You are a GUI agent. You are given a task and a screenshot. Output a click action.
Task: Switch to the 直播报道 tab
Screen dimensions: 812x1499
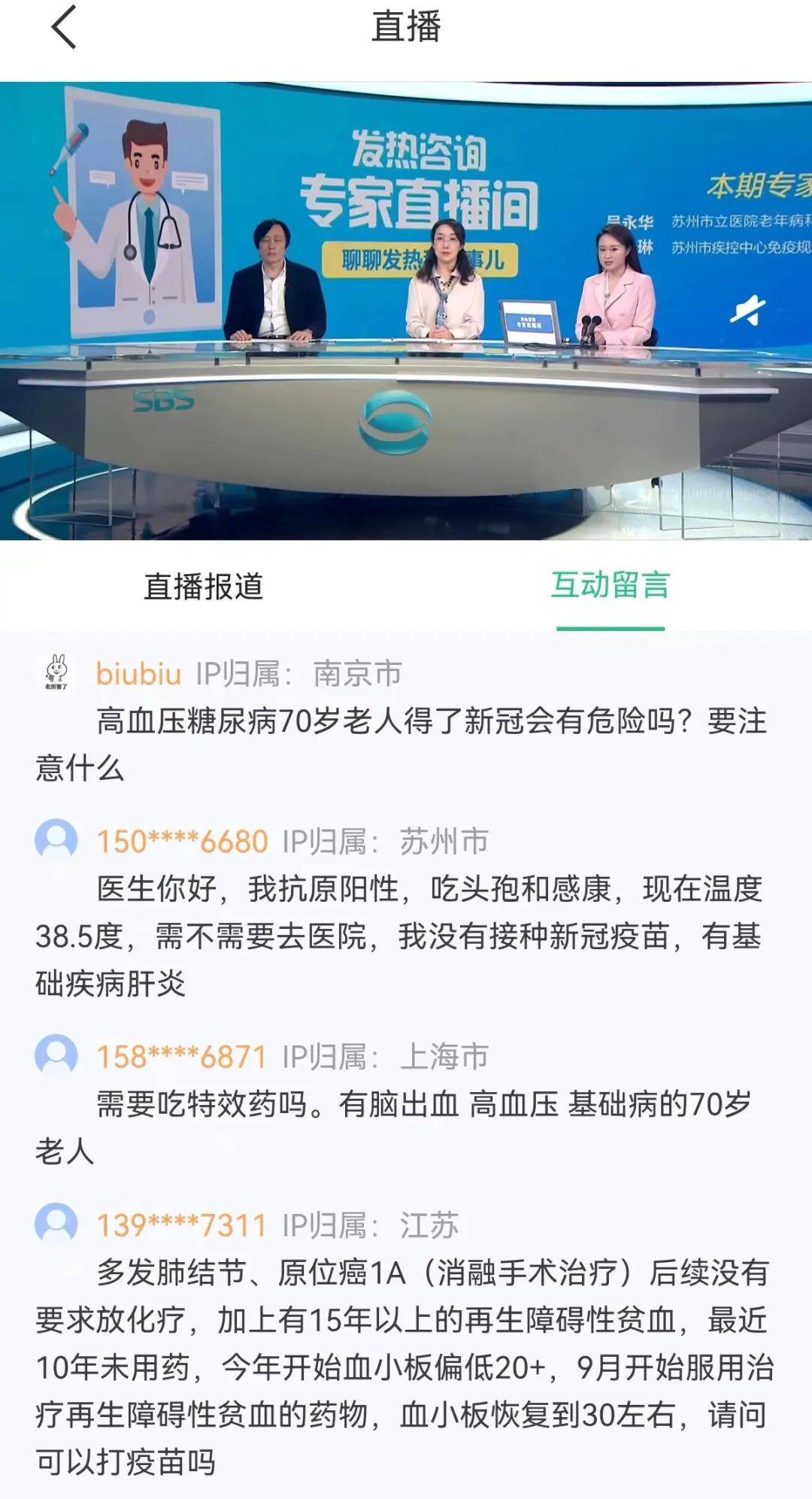[x=203, y=586]
